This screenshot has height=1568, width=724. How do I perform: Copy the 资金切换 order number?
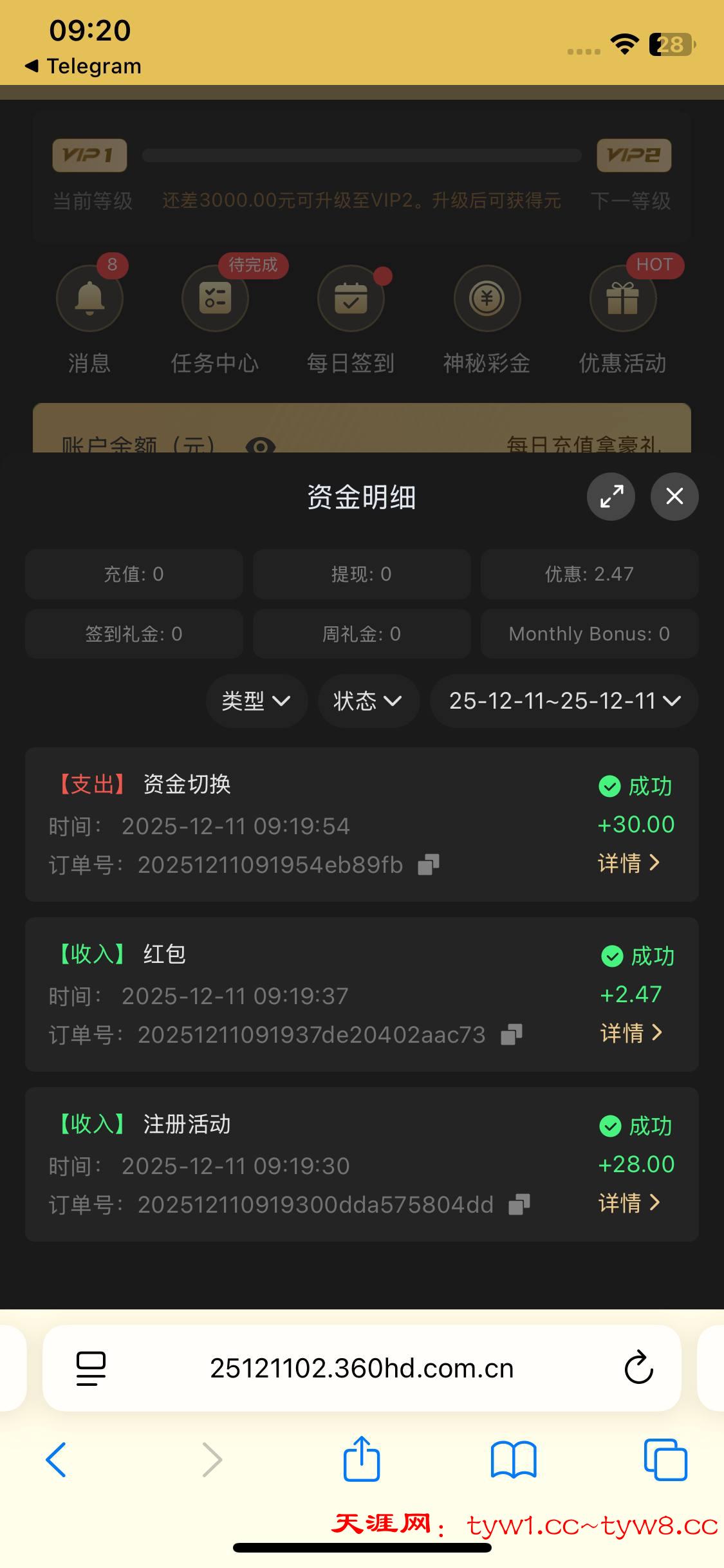click(x=429, y=865)
